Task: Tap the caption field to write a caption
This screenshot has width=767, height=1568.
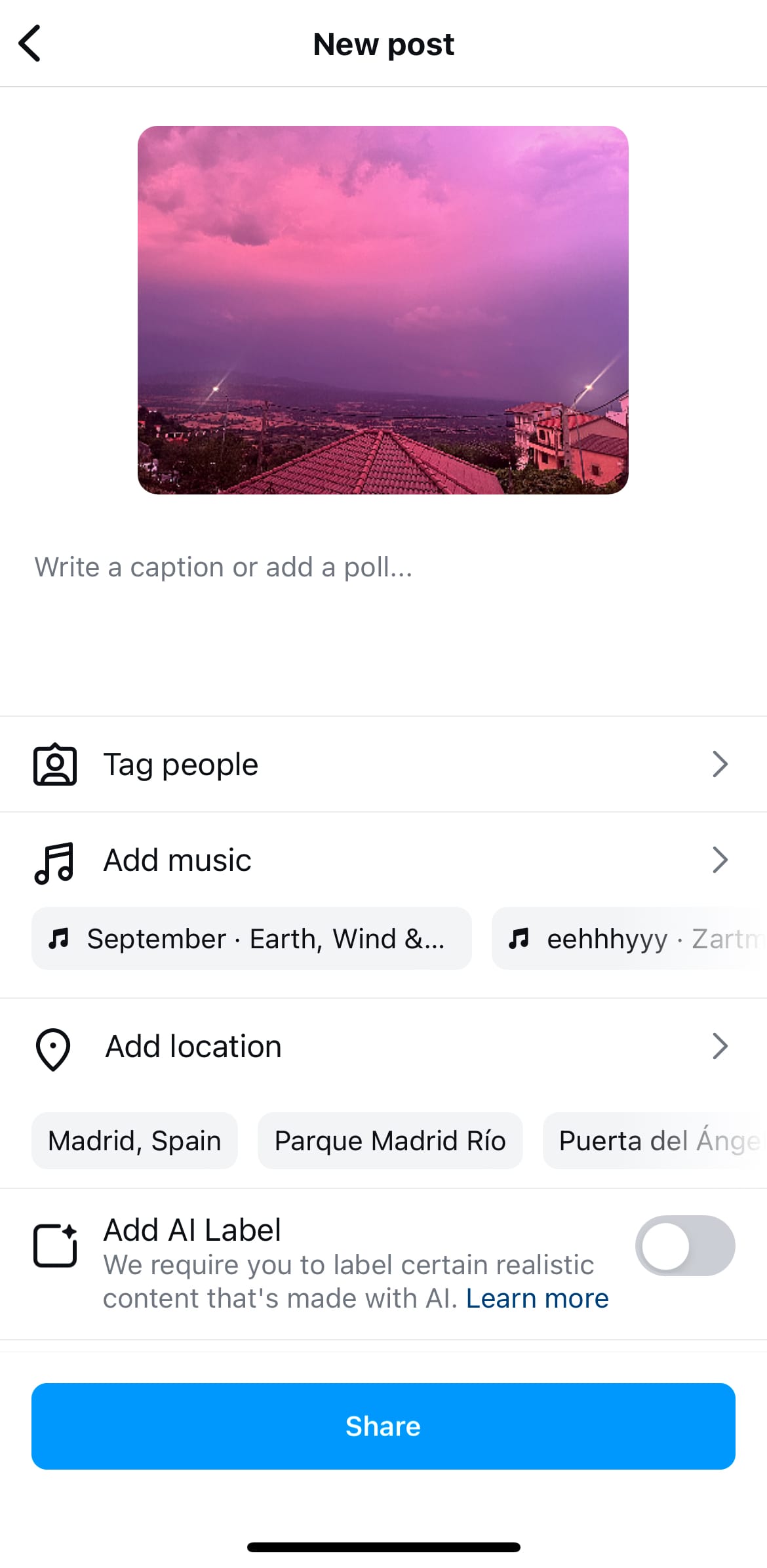Action: point(223,567)
